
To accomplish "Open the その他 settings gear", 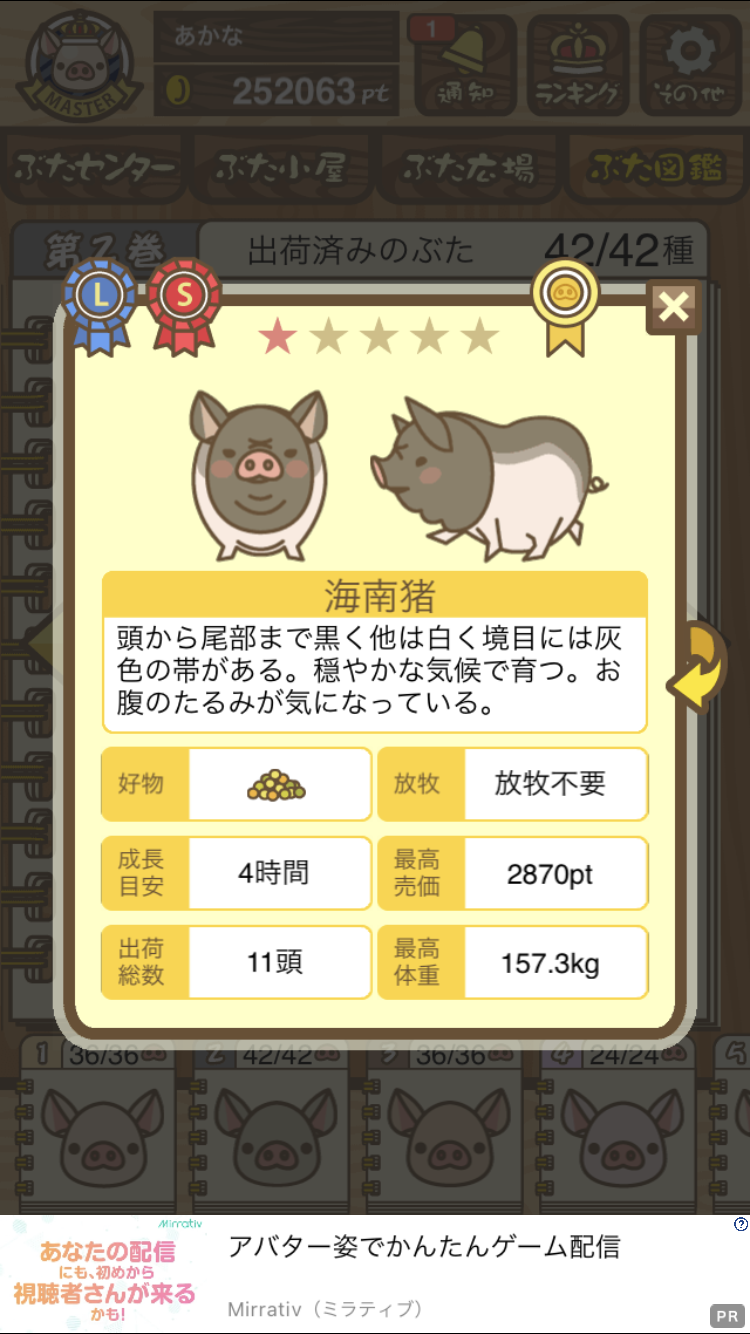I will [x=691, y=67].
